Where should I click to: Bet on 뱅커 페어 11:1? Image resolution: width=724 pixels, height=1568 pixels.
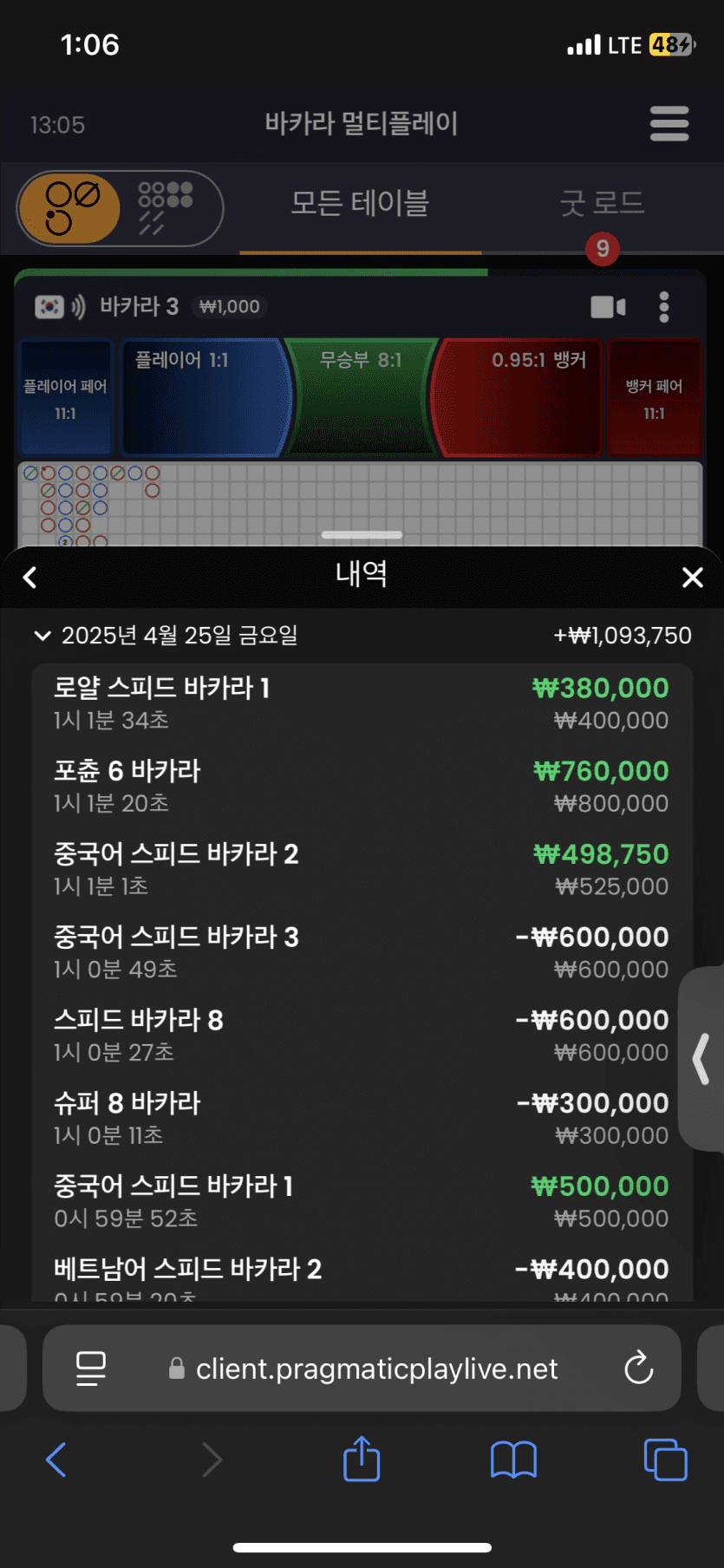655,398
